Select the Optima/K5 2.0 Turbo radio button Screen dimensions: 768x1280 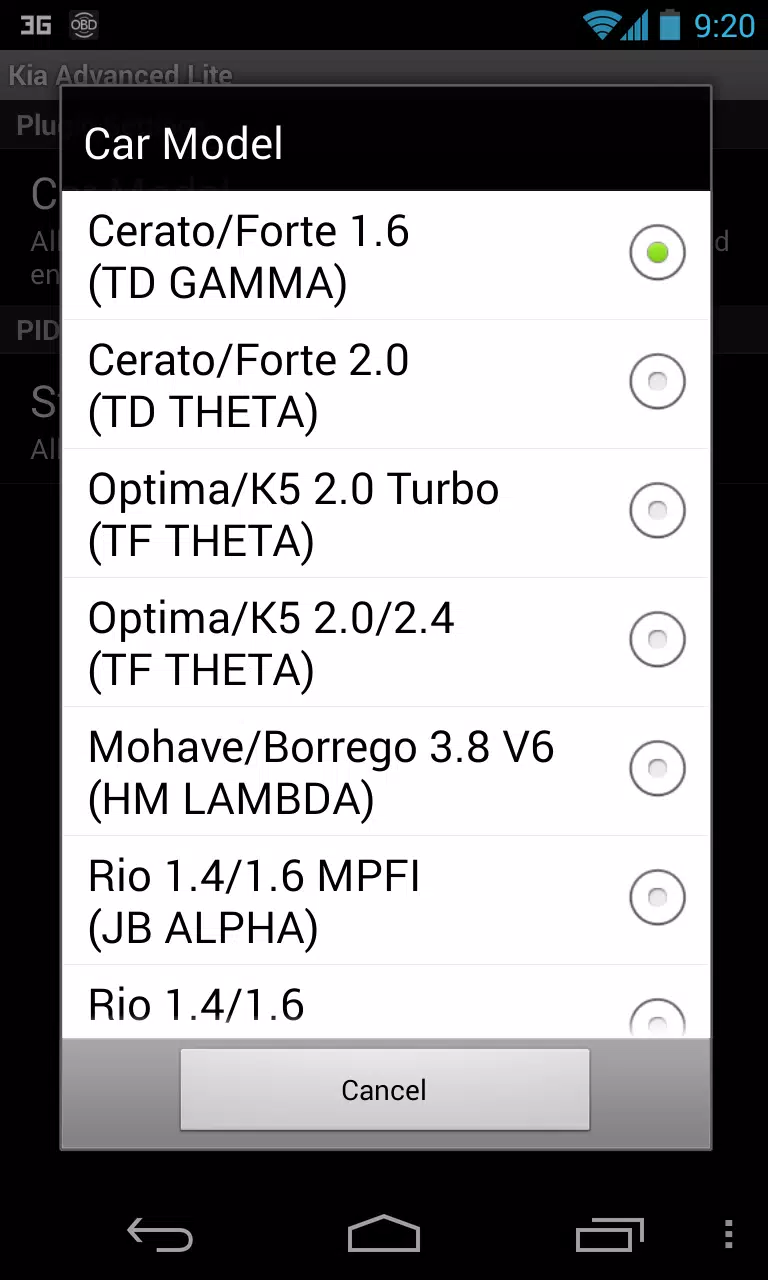(657, 510)
